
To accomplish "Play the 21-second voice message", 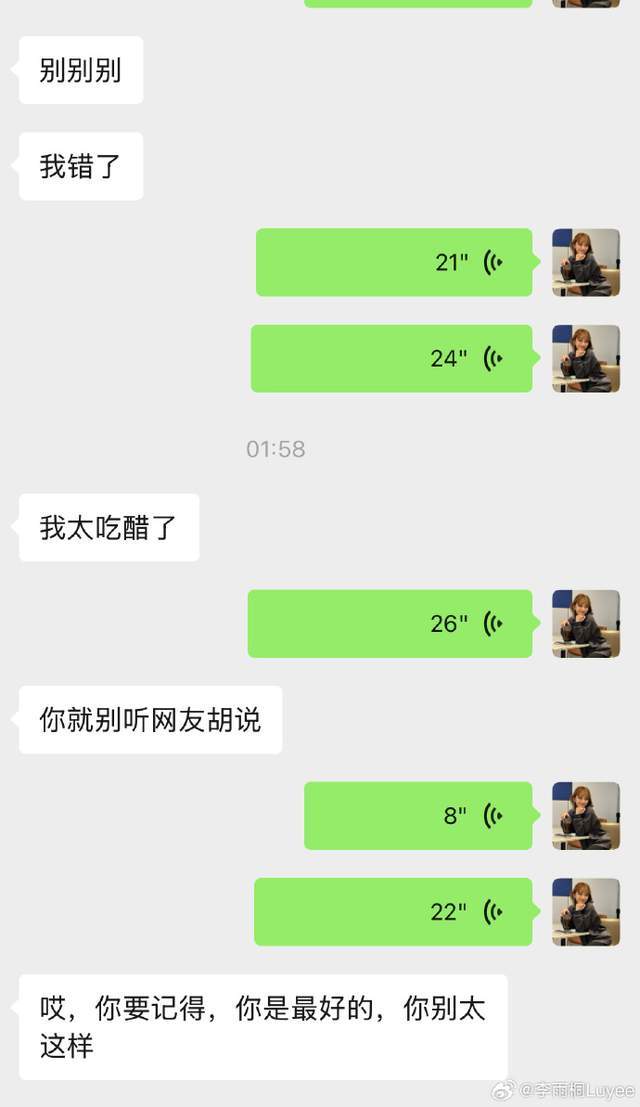I will (x=394, y=263).
